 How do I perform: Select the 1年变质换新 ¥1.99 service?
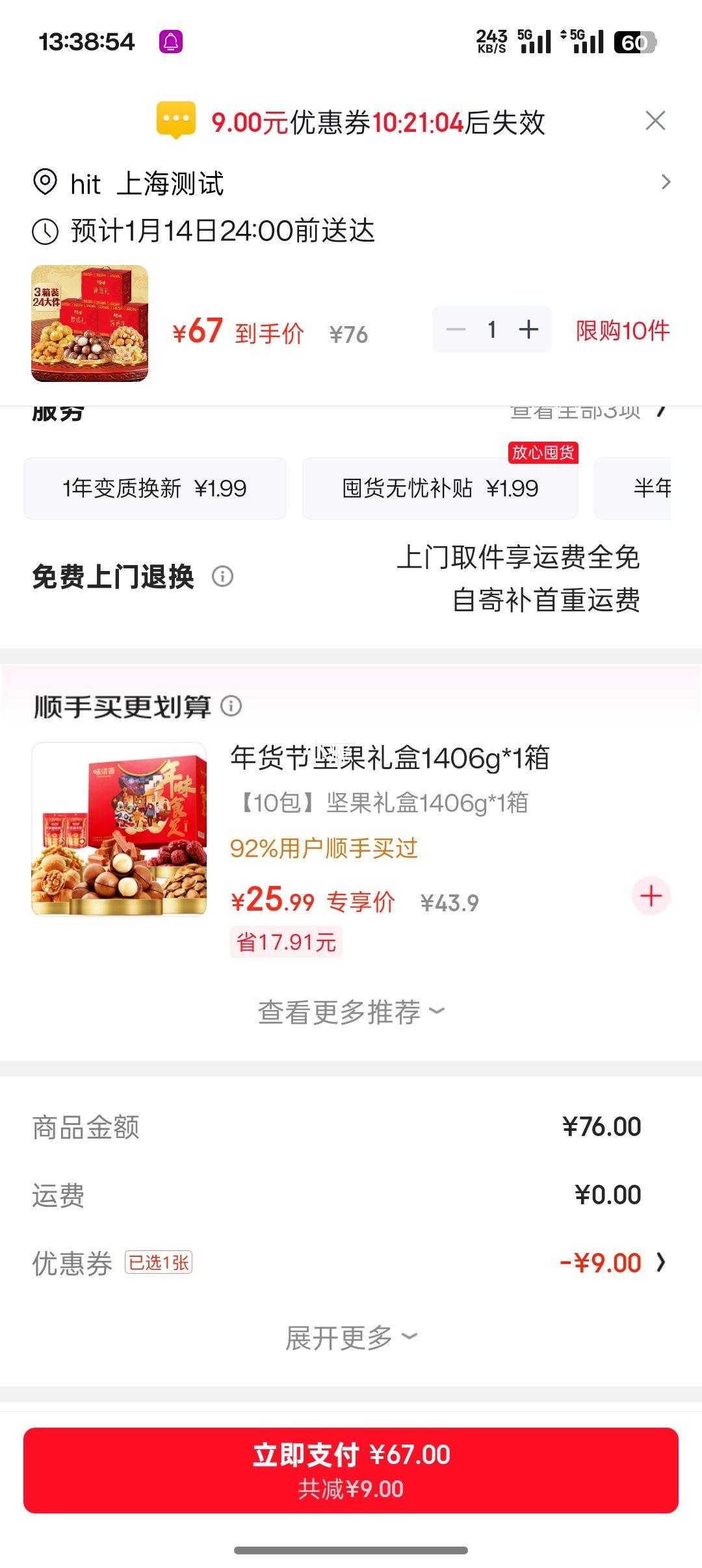pos(156,488)
